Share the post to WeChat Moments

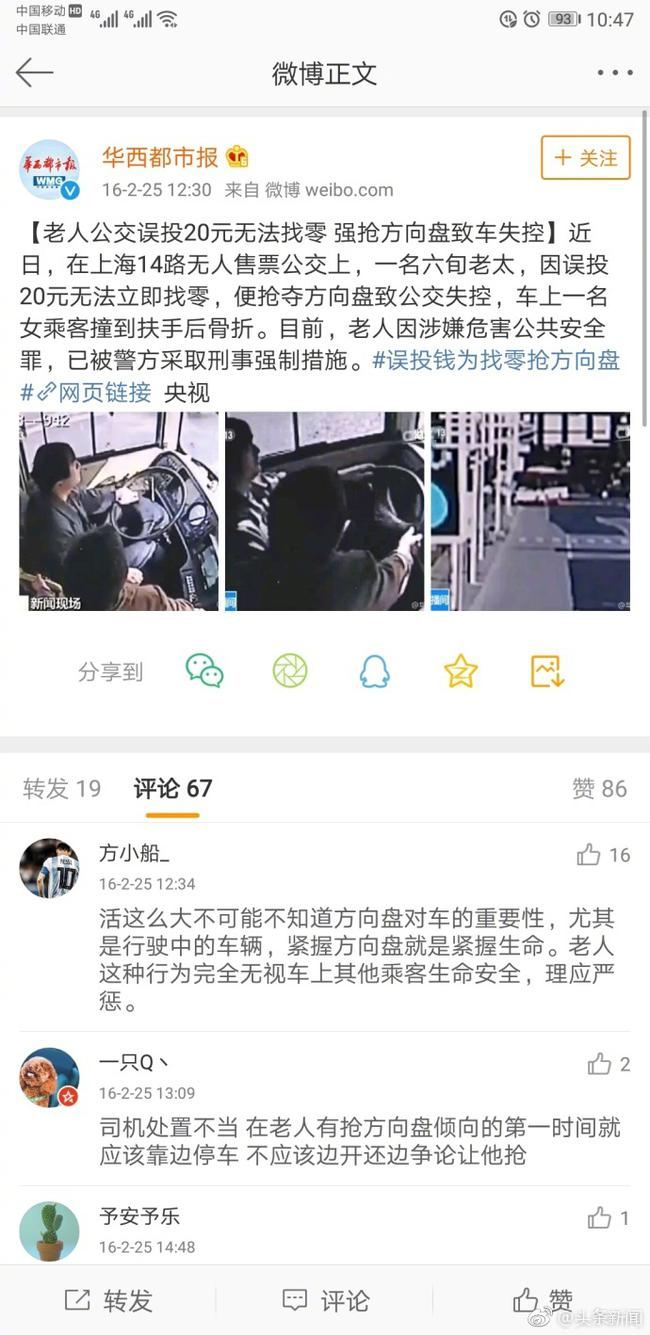tap(290, 671)
